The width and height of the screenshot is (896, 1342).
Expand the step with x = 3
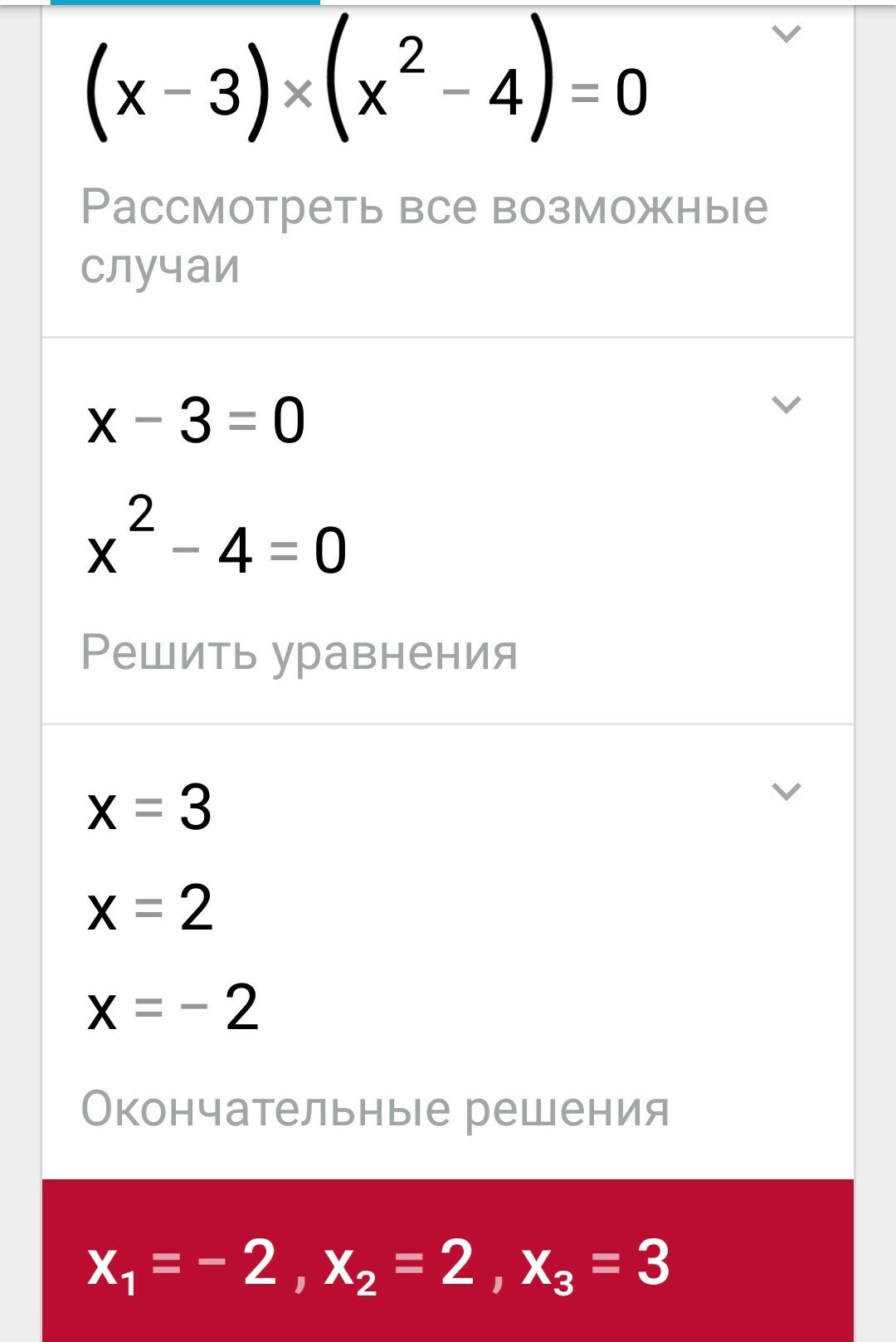tap(786, 792)
